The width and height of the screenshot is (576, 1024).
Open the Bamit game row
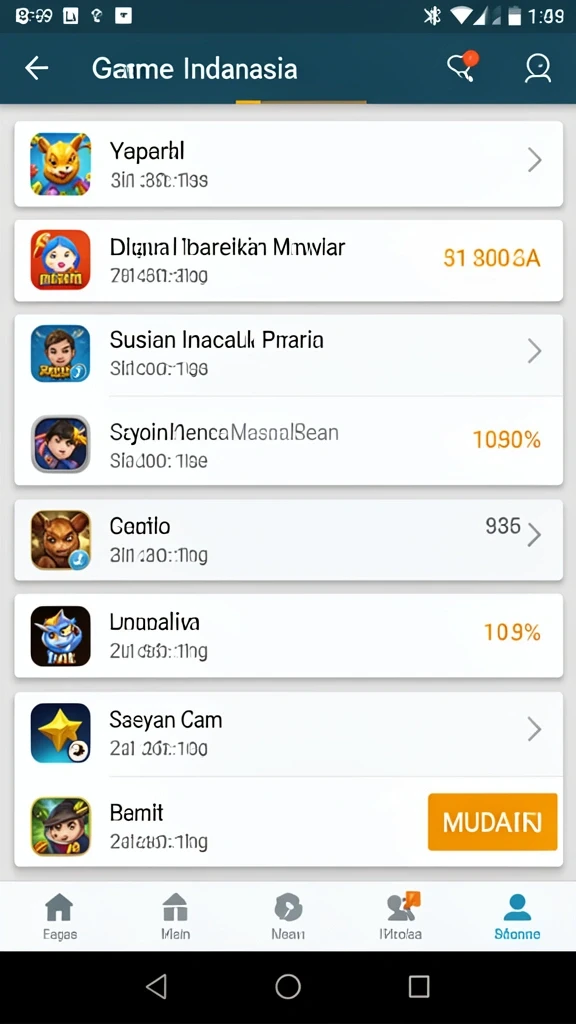288,822
